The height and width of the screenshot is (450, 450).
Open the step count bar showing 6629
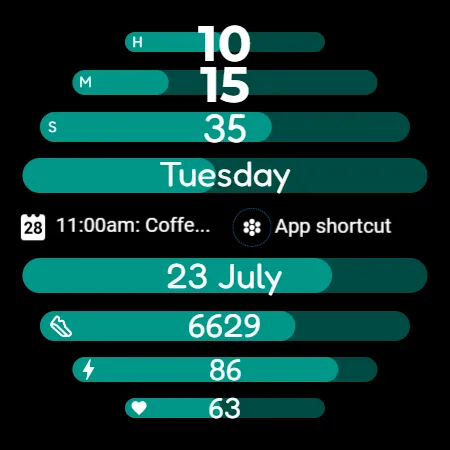coord(225,326)
